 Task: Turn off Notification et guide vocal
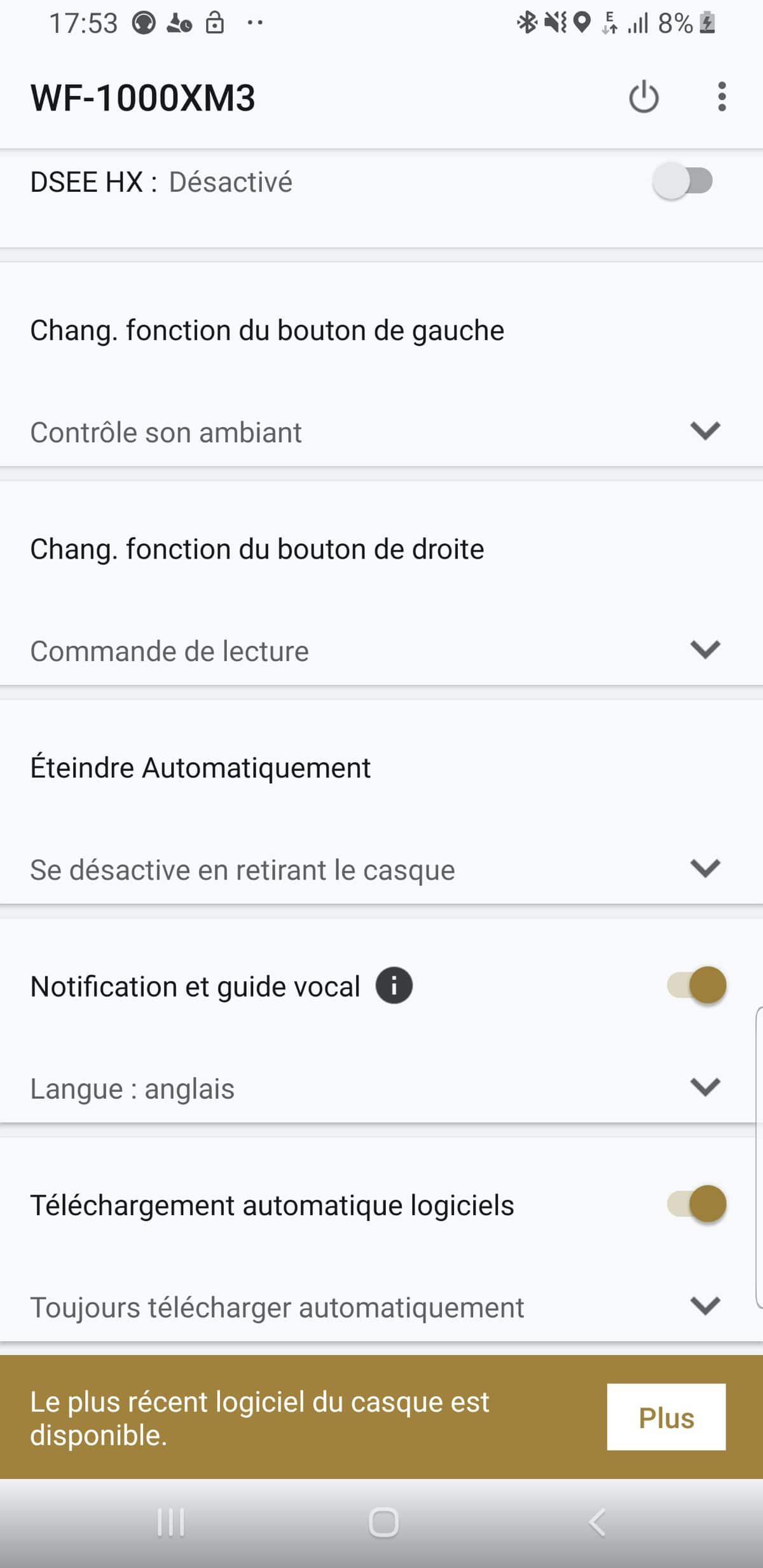(697, 986)
